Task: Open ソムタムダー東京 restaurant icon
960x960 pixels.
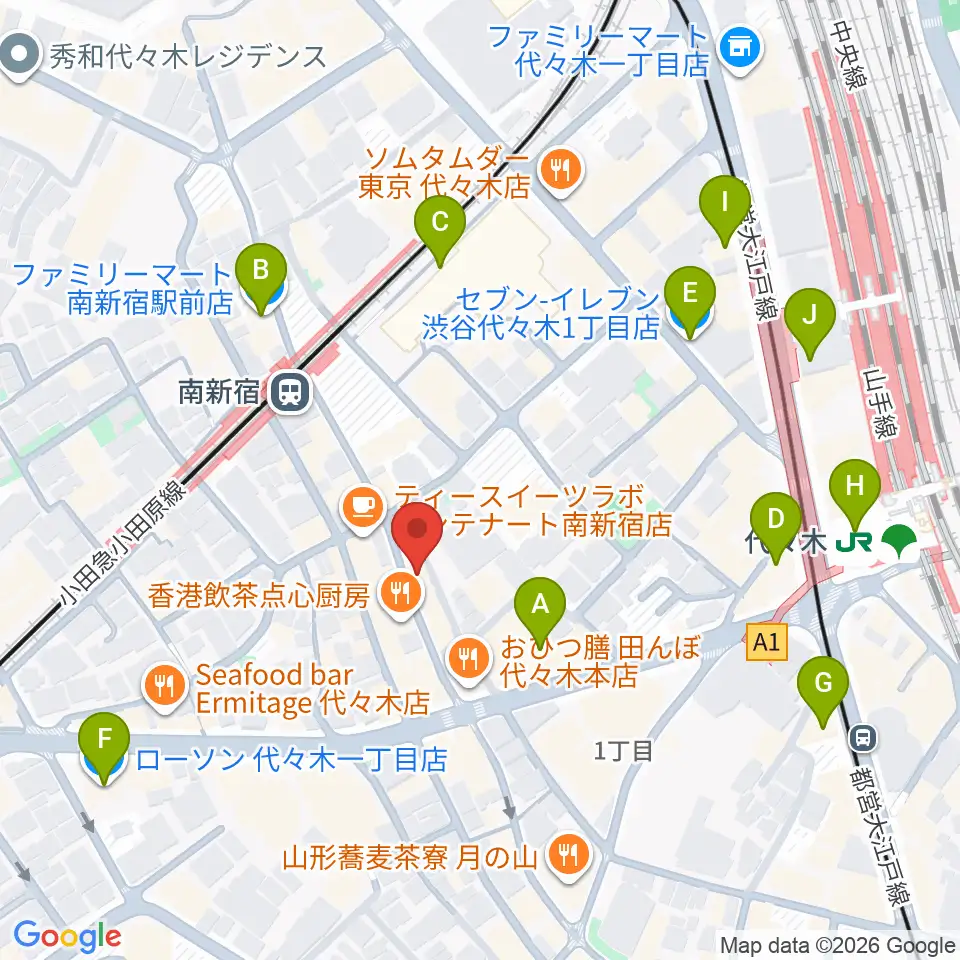Action: point(561,171)
